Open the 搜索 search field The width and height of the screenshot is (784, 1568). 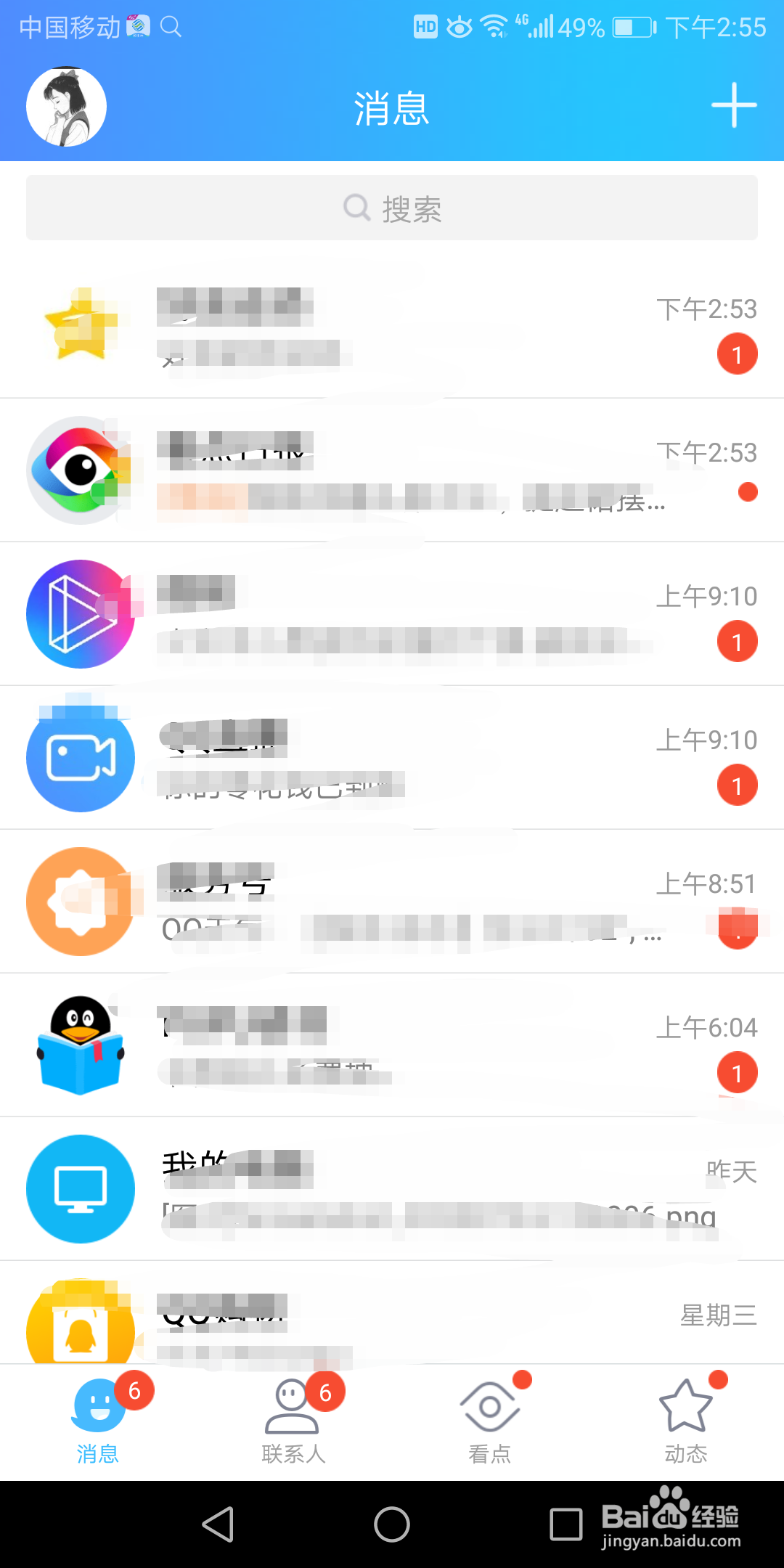(x=392, y=207)
